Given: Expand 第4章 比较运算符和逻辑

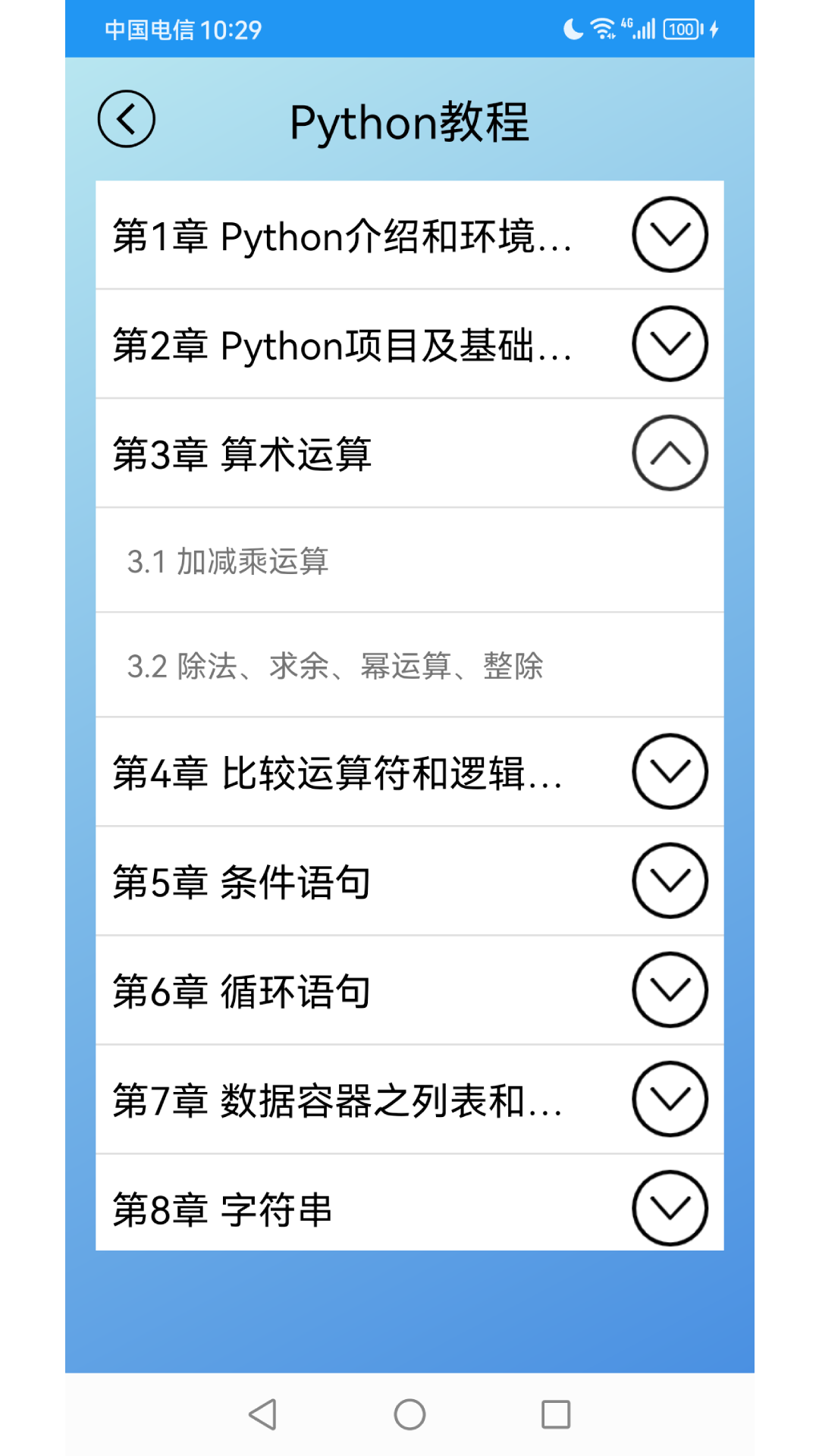Looking at the screenshot, I should point(670,771).
